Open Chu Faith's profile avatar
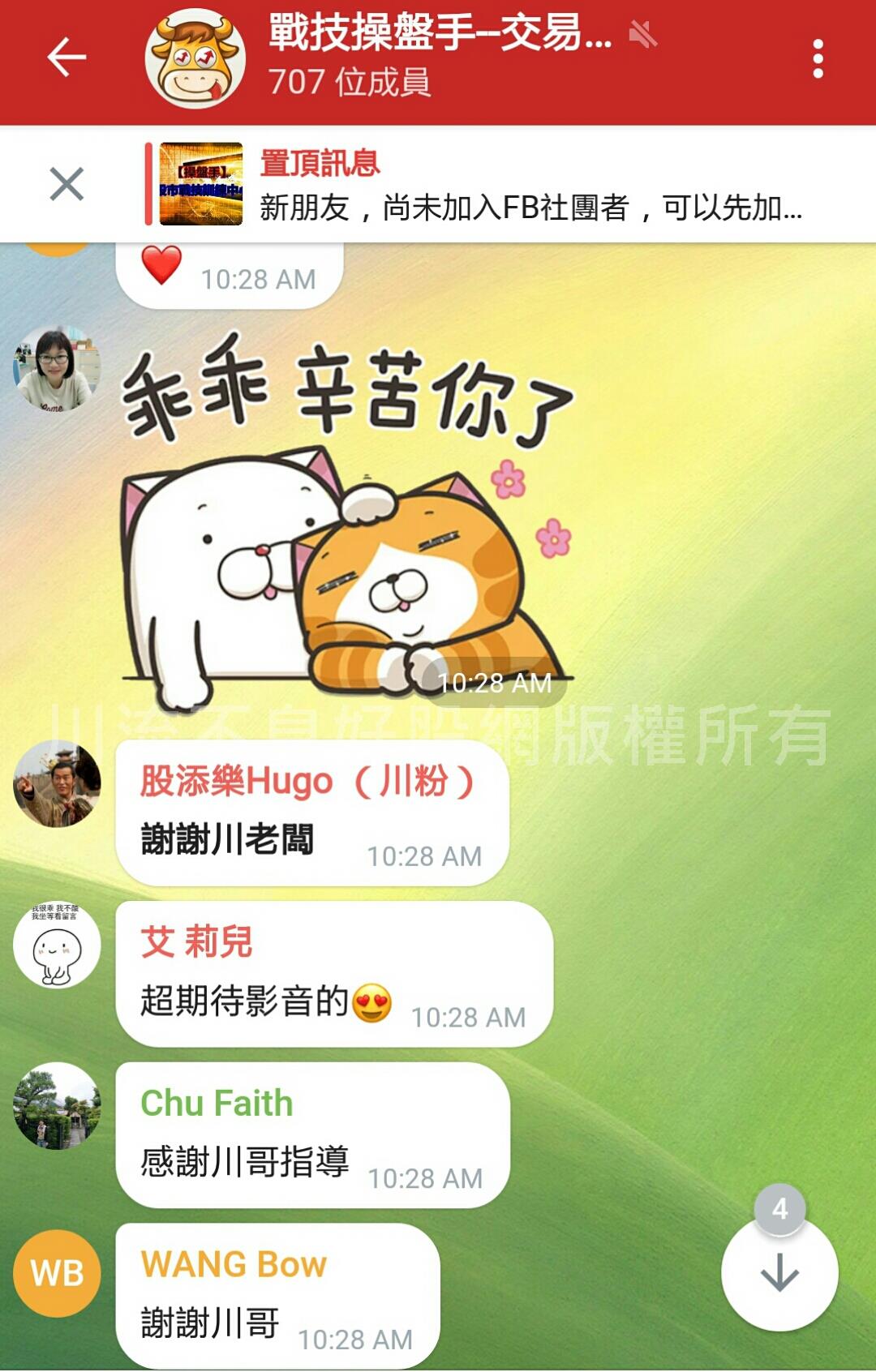 (x=57, y=1105)
